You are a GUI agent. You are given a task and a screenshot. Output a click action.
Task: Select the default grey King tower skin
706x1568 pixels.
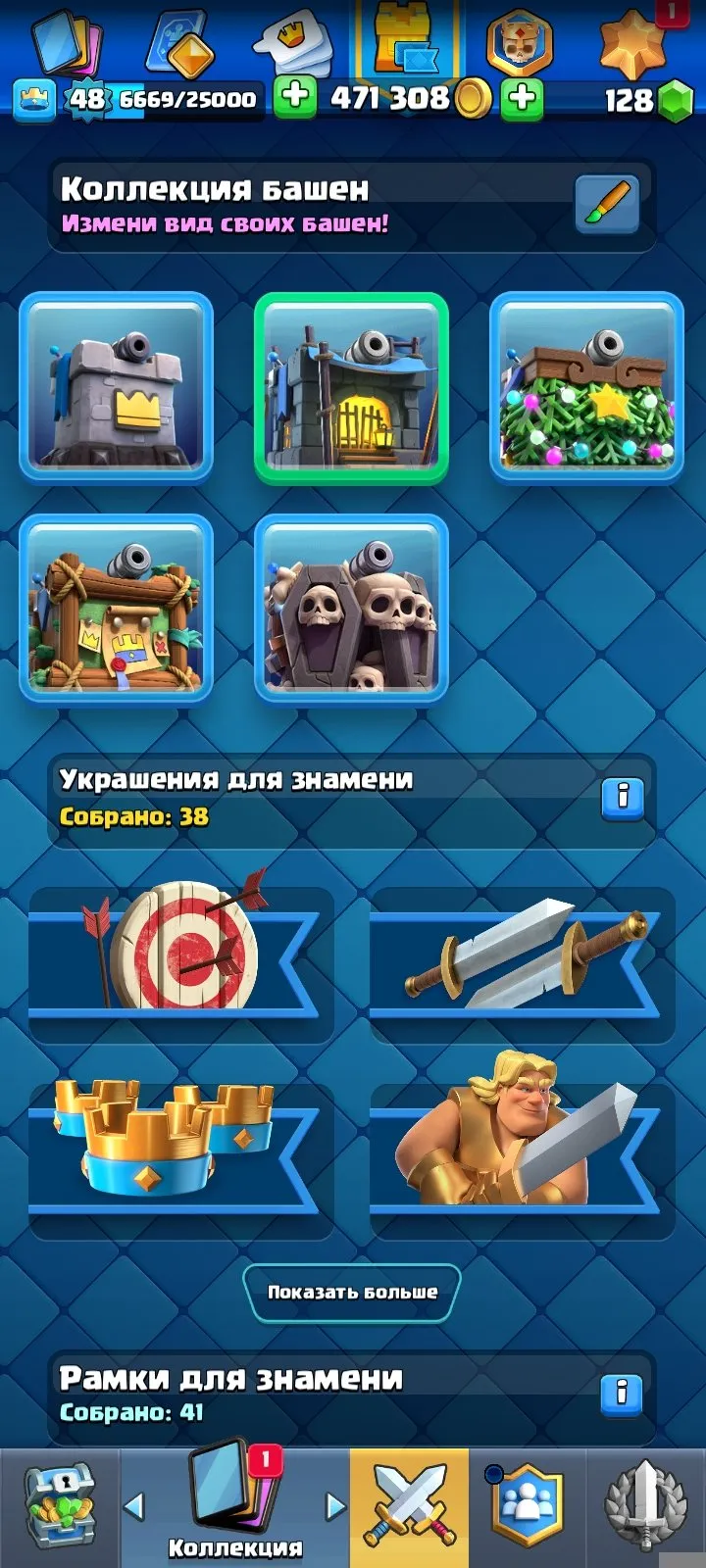[x=116, y=386]
